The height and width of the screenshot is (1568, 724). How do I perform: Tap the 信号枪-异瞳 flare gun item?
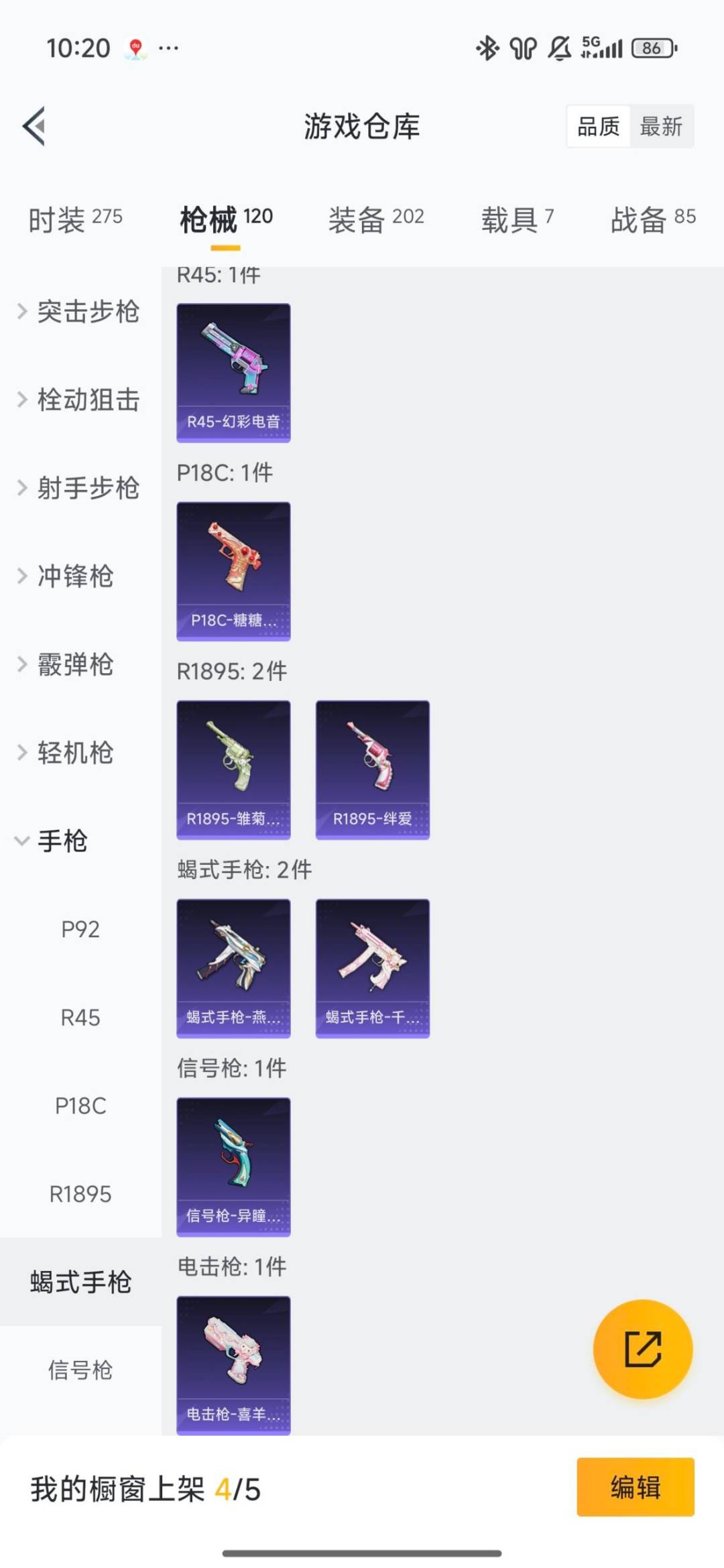[x=233, y=1166]
